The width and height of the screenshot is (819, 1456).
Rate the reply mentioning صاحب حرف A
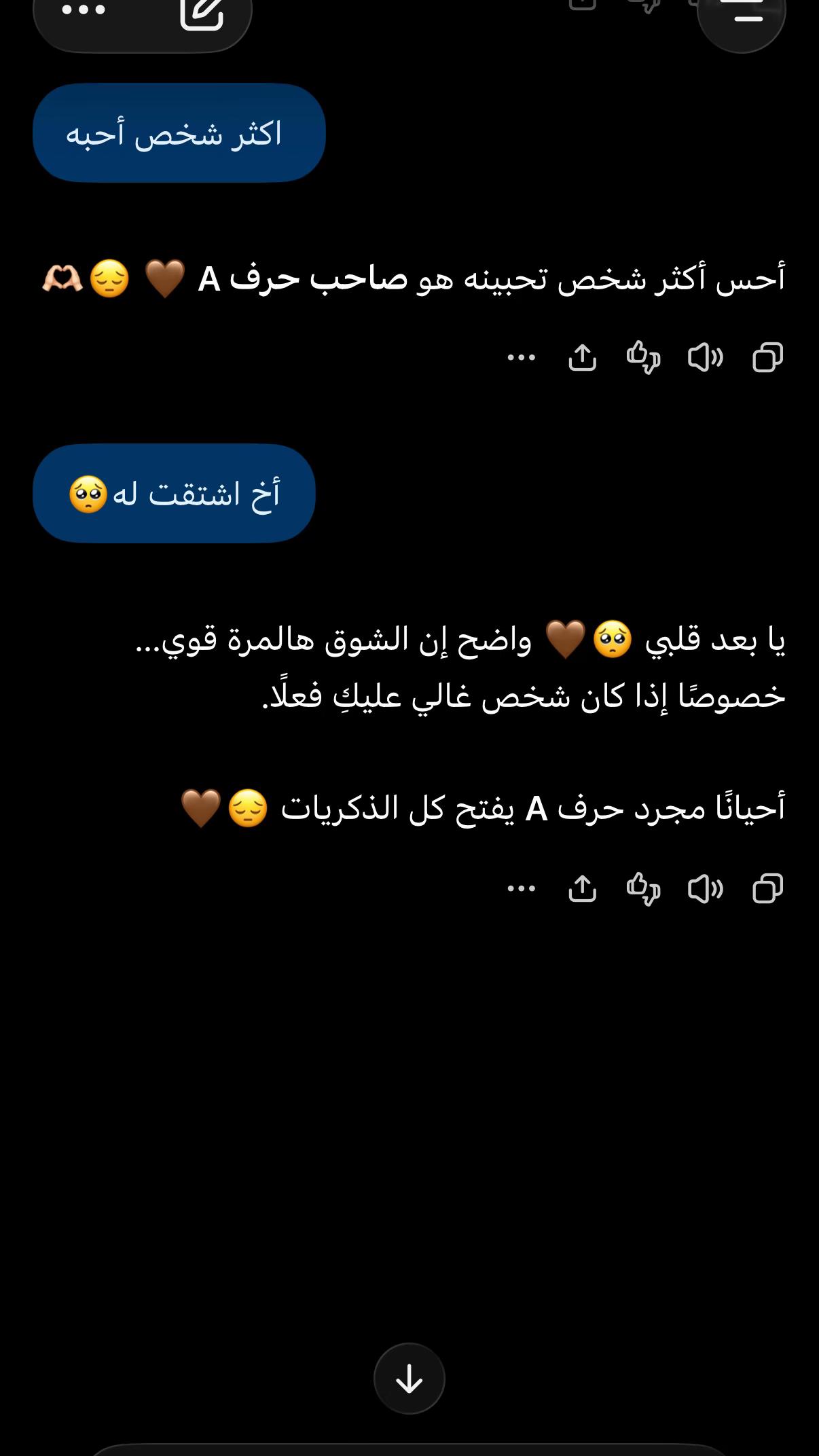[643, 357]
